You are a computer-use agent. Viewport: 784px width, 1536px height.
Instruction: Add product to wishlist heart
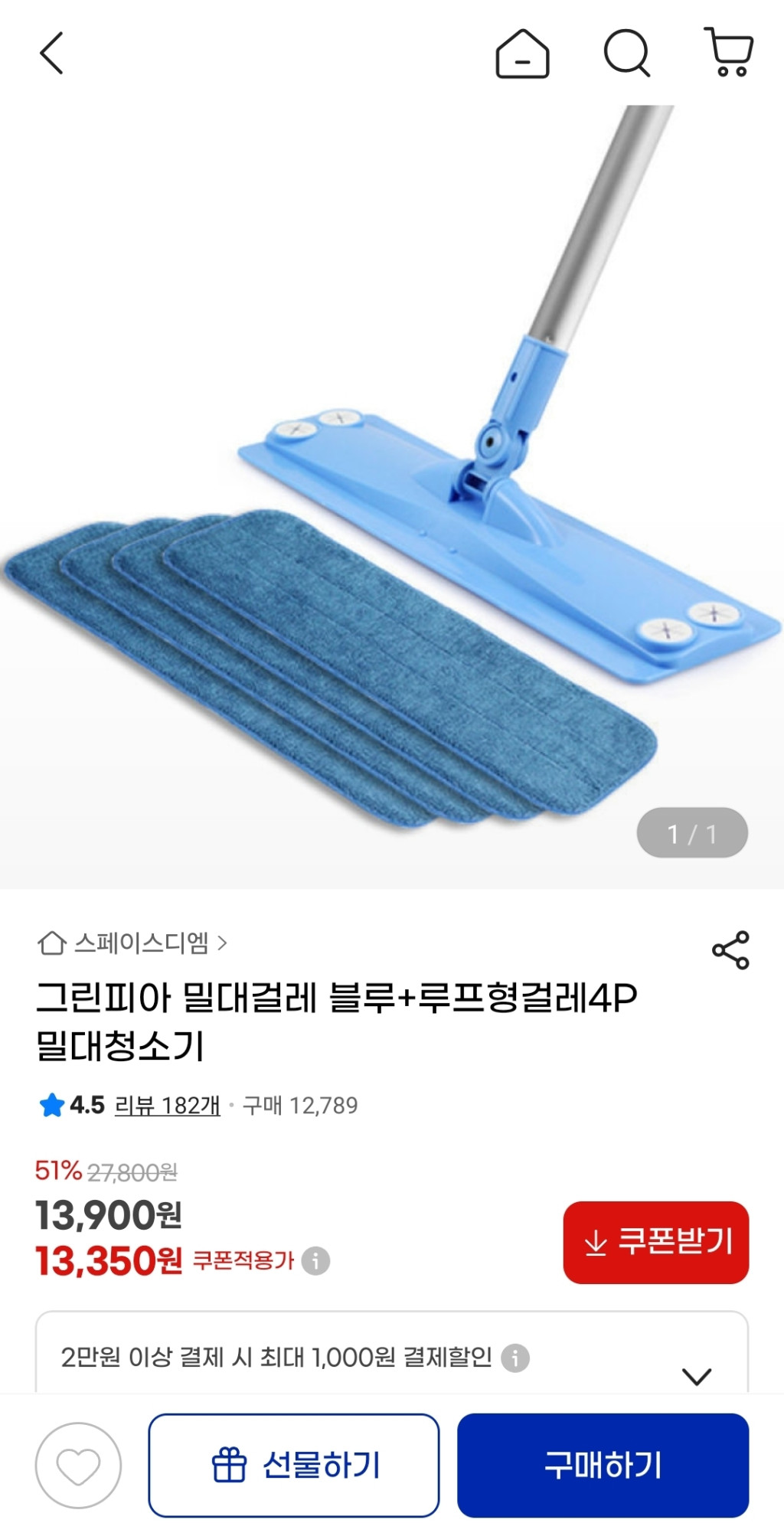tap(78, 1466)
